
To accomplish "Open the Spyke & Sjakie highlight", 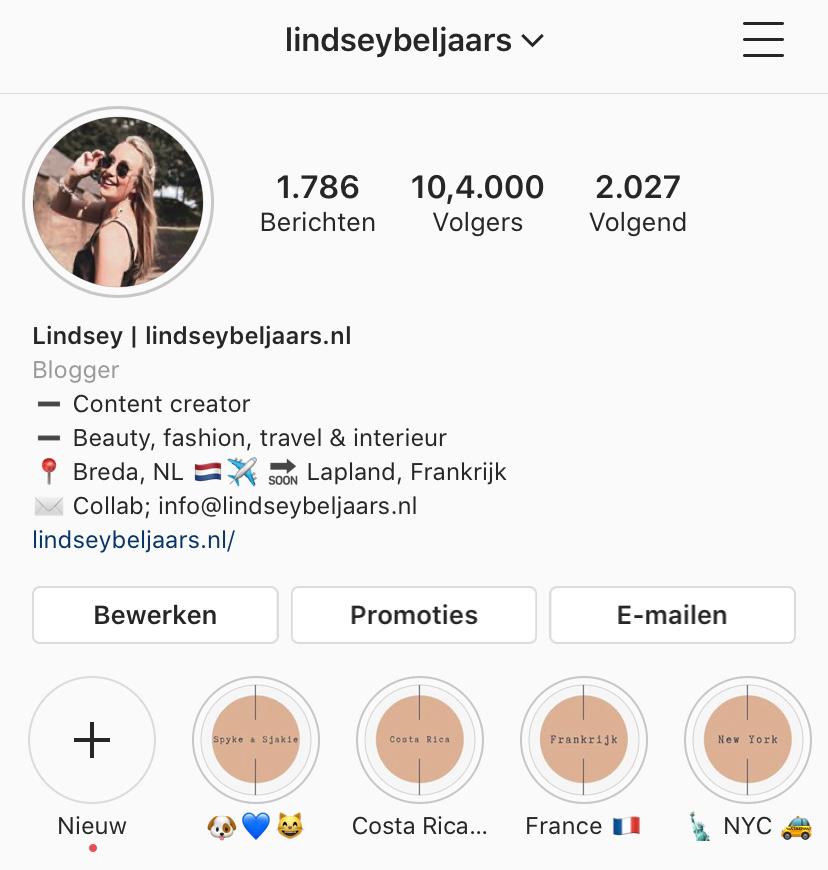I will pyautogui.click(x=256, y=740).
